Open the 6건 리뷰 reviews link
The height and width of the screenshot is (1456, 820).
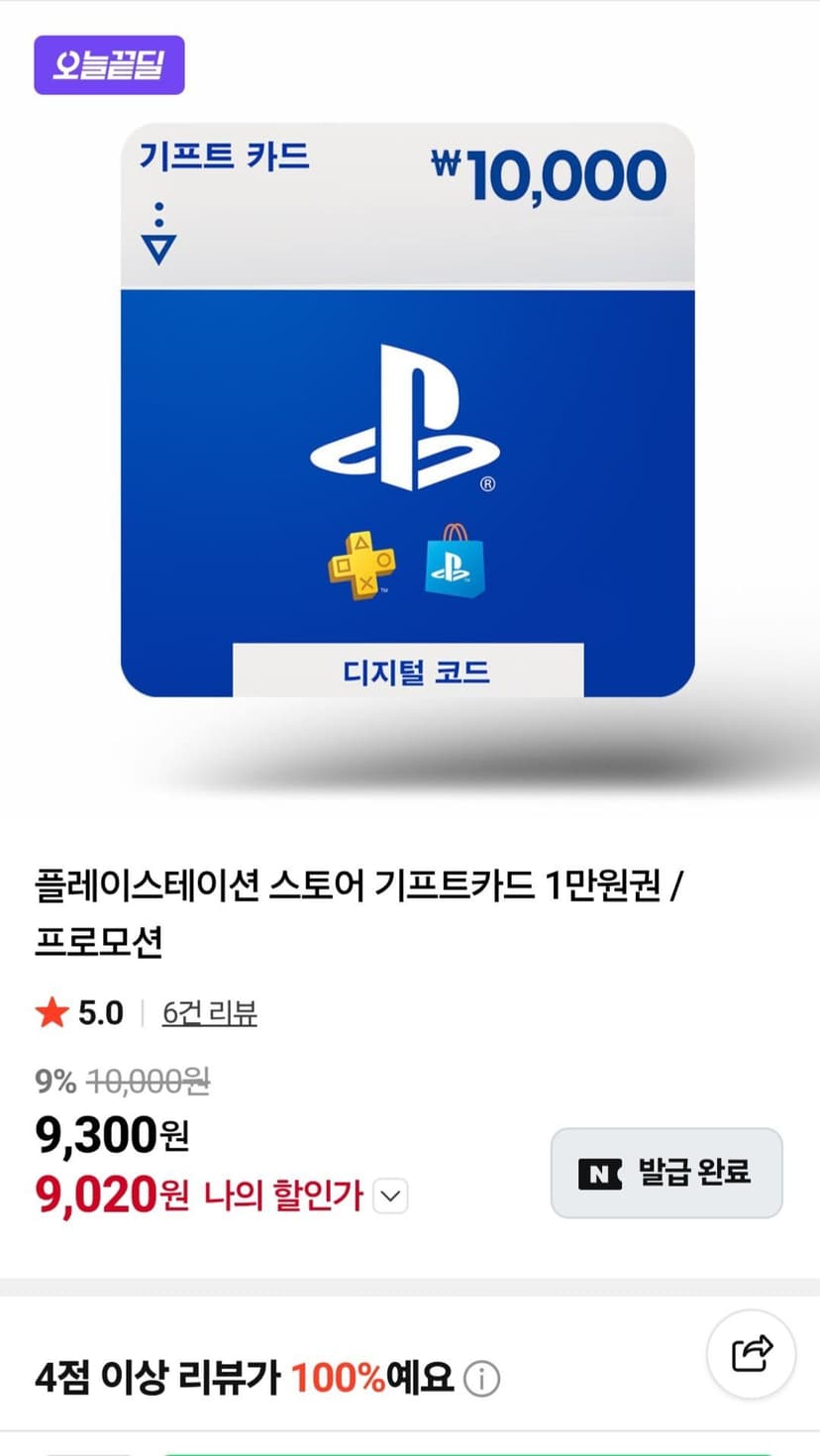[x=209, y=1012]
